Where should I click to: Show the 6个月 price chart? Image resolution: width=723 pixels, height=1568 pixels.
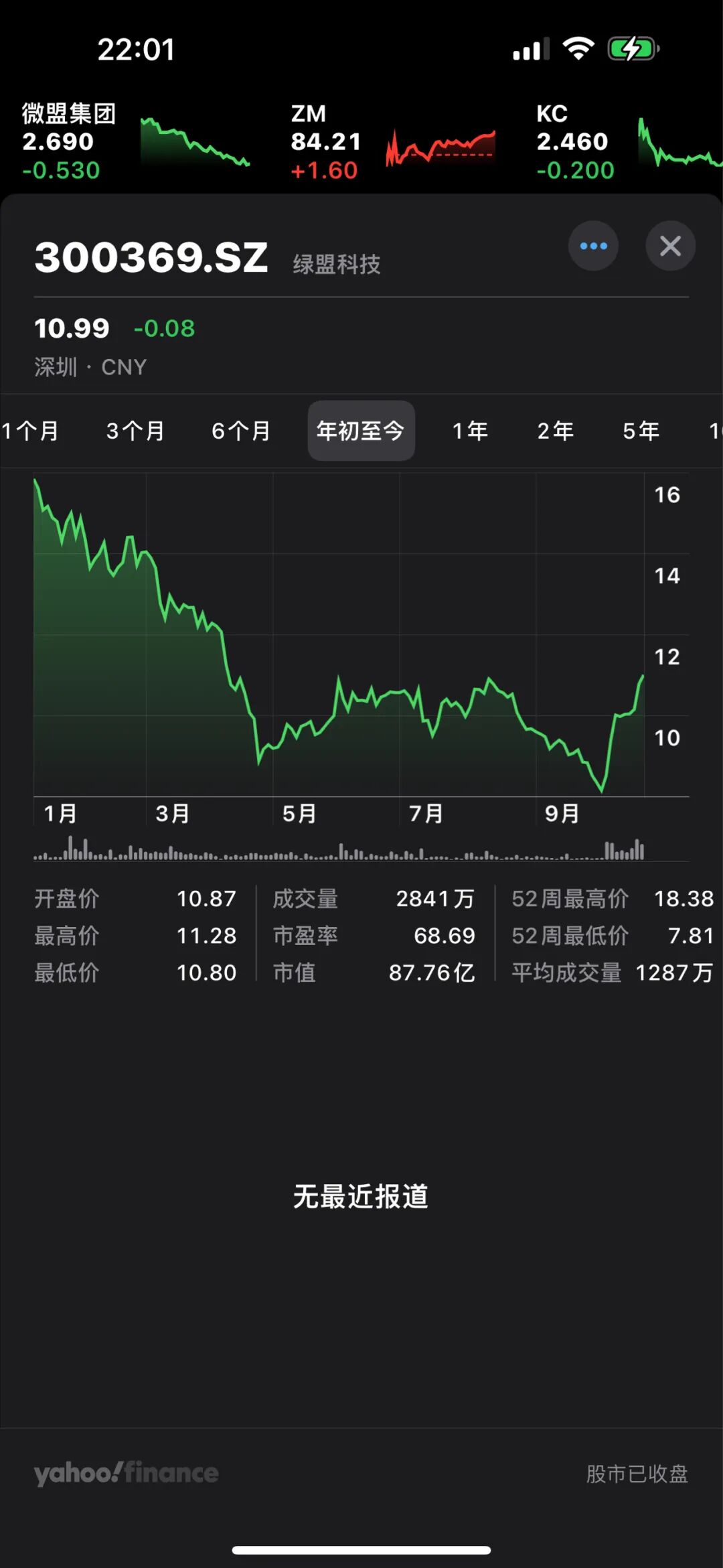click(x=241, y=431)
